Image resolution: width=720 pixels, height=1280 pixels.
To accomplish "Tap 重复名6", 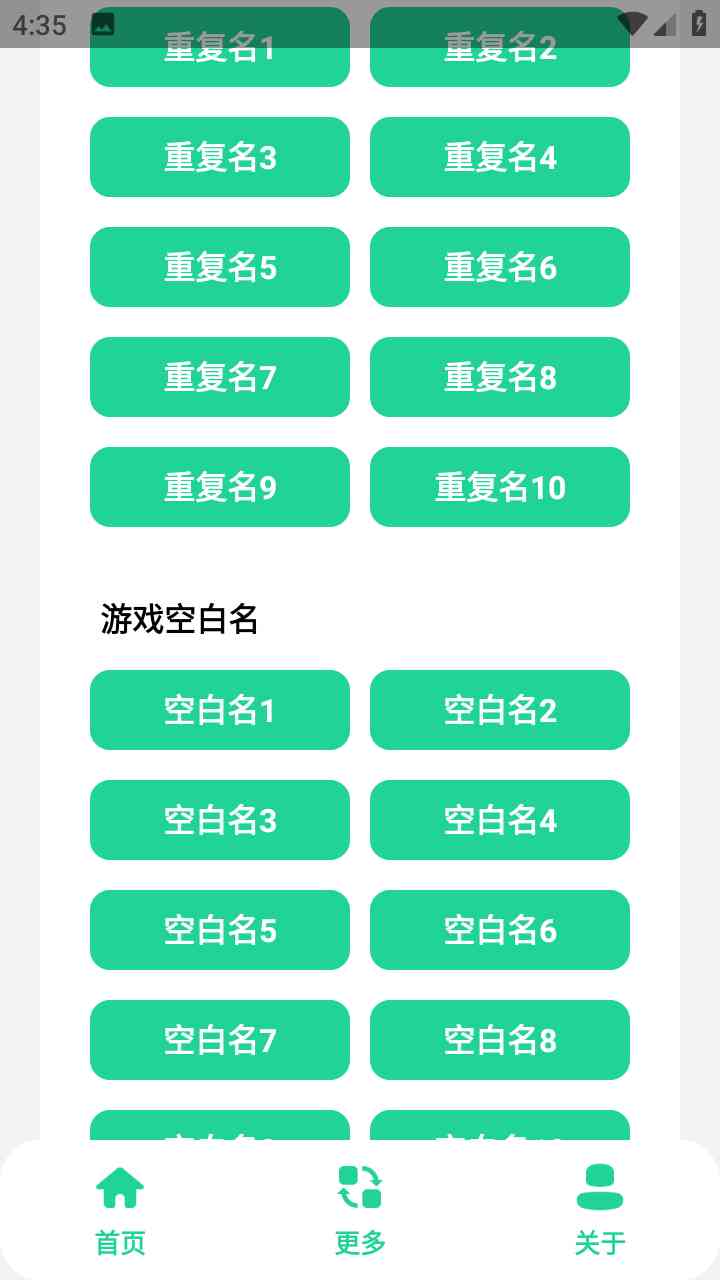I will [500, 267].
